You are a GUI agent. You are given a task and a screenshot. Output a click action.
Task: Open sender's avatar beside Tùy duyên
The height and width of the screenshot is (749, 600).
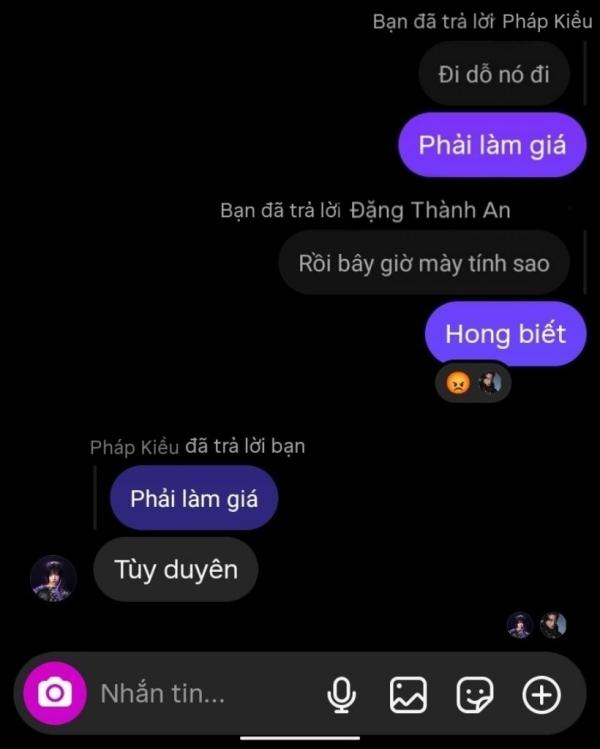point(53,578)
